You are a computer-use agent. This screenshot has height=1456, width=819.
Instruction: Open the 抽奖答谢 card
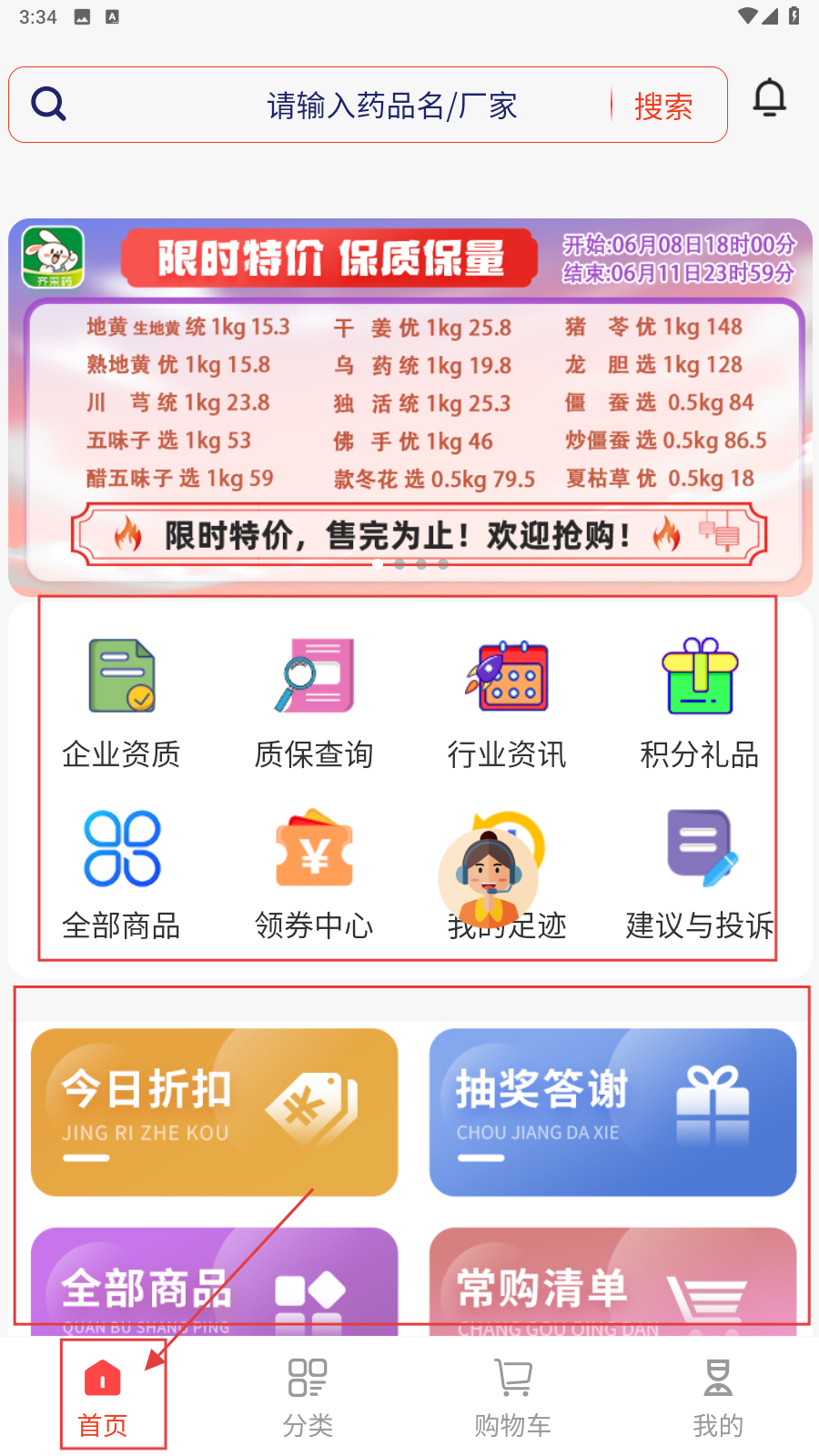[612, 1112]
